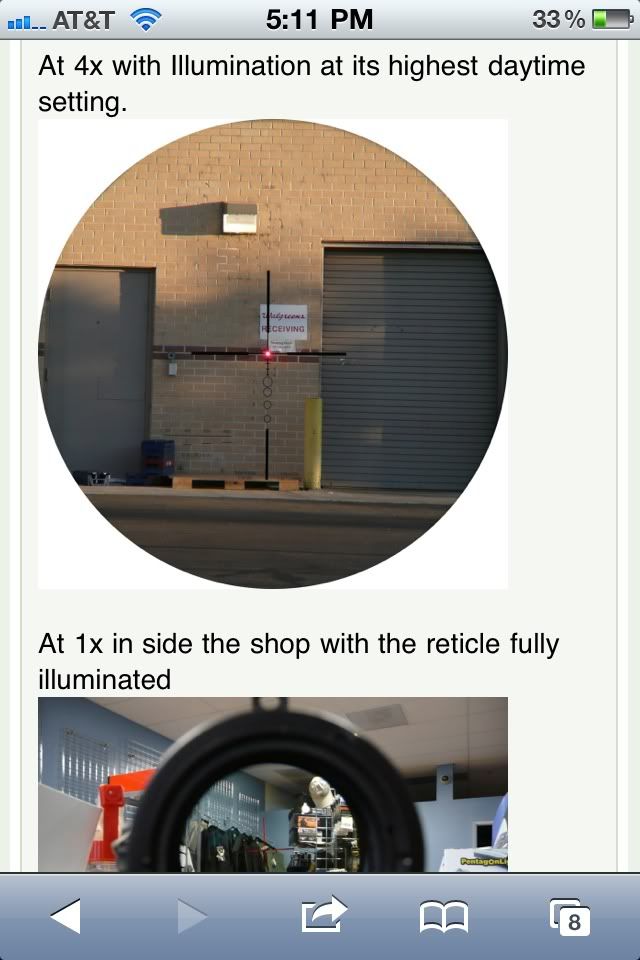The height and width of the screenshot is (960, 640).
Task: Open the tabs switcher showing 8 pages
Action: pos(569,916)
